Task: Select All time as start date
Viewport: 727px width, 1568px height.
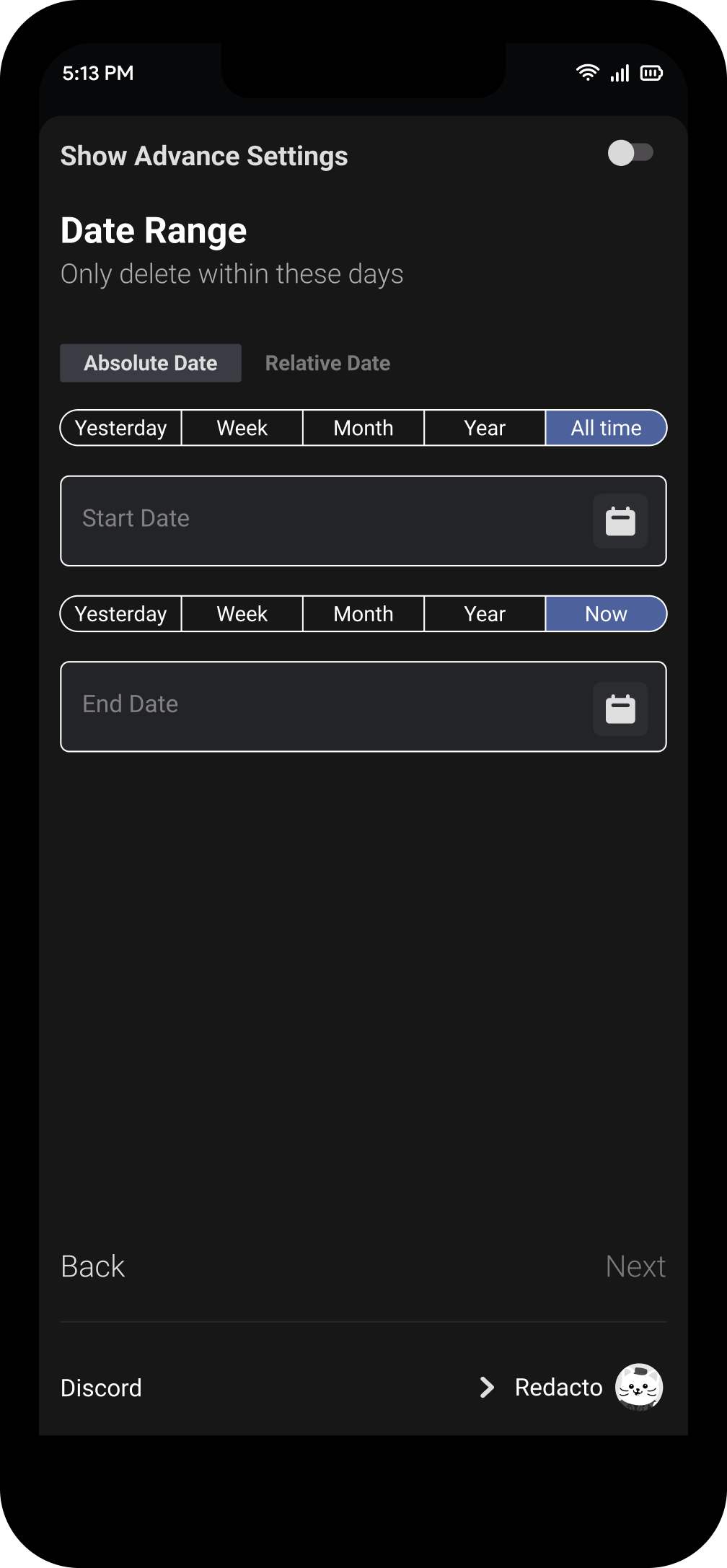Action: pos(606,428)
